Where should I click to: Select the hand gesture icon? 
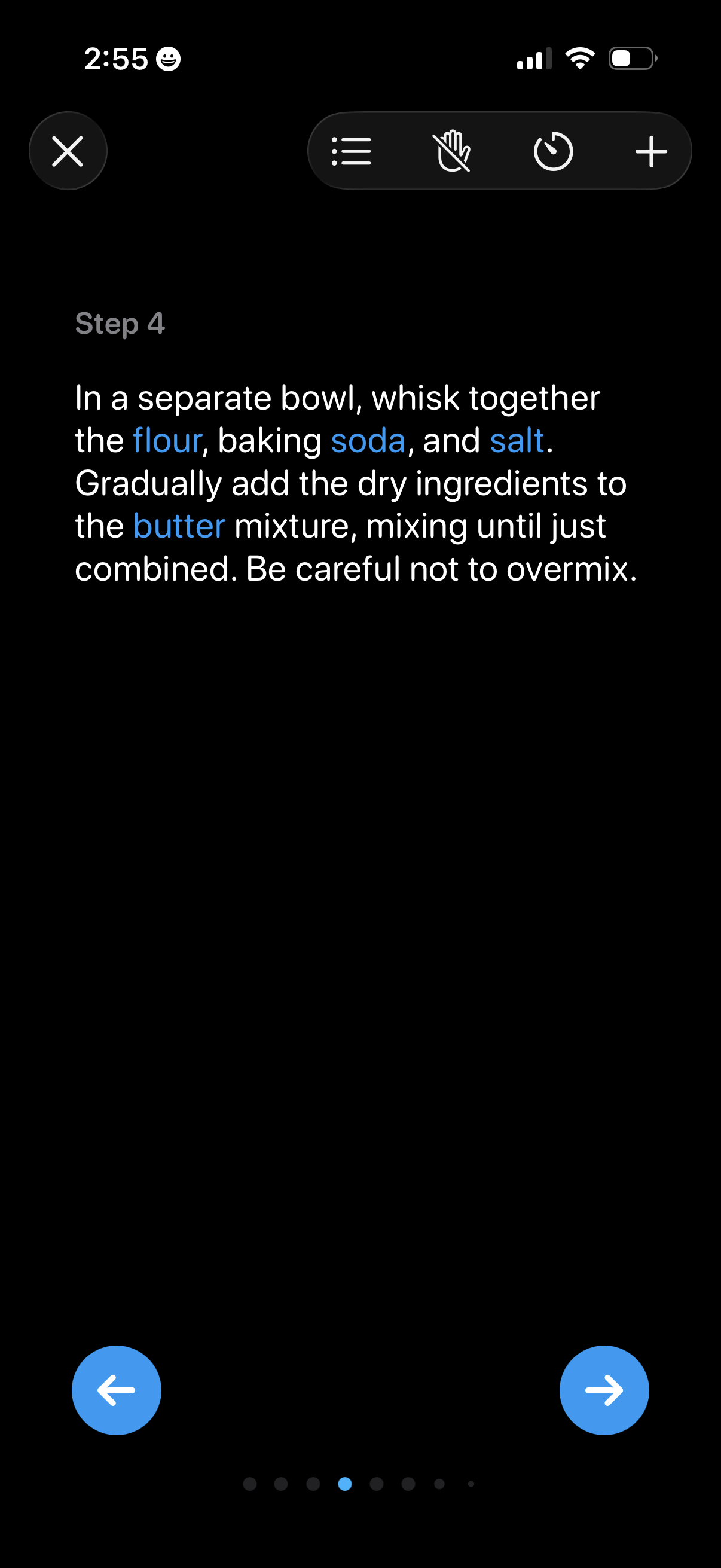click(453, 151)
